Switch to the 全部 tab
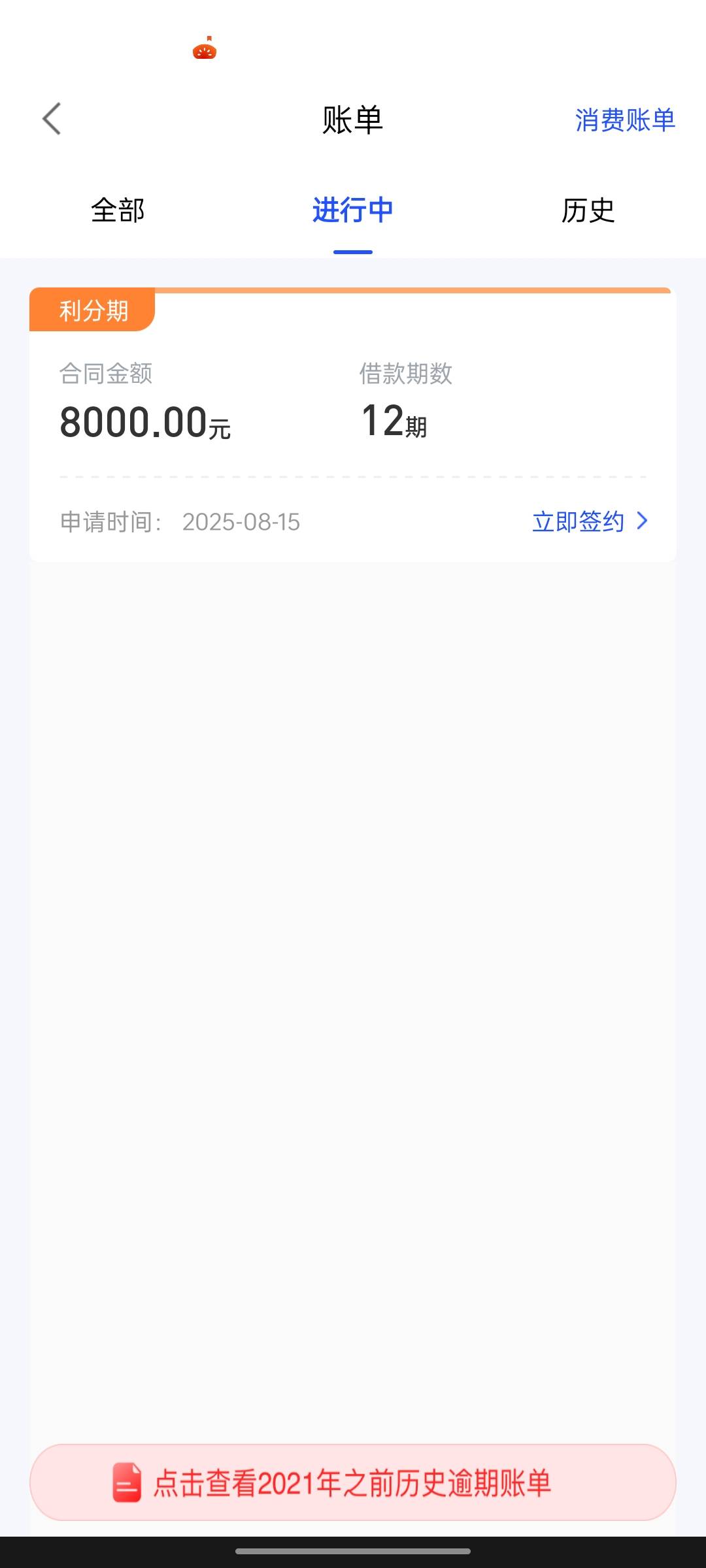The image size is (706, 1568). [x=118, y=210]
